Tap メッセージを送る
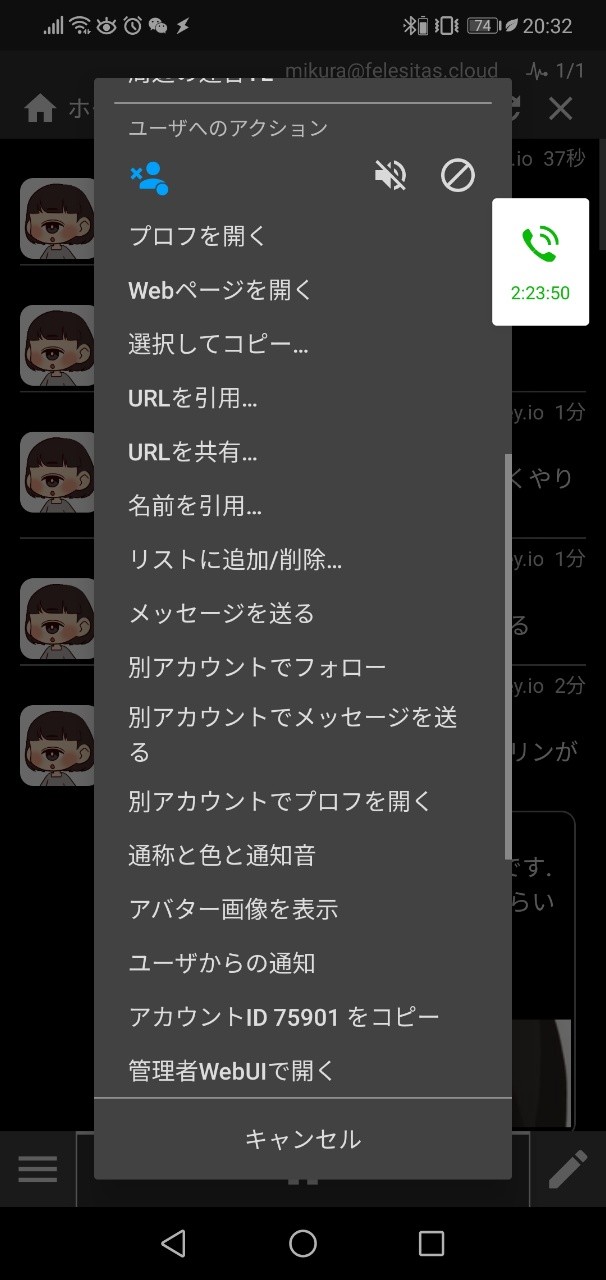 (x=221, y=614)
